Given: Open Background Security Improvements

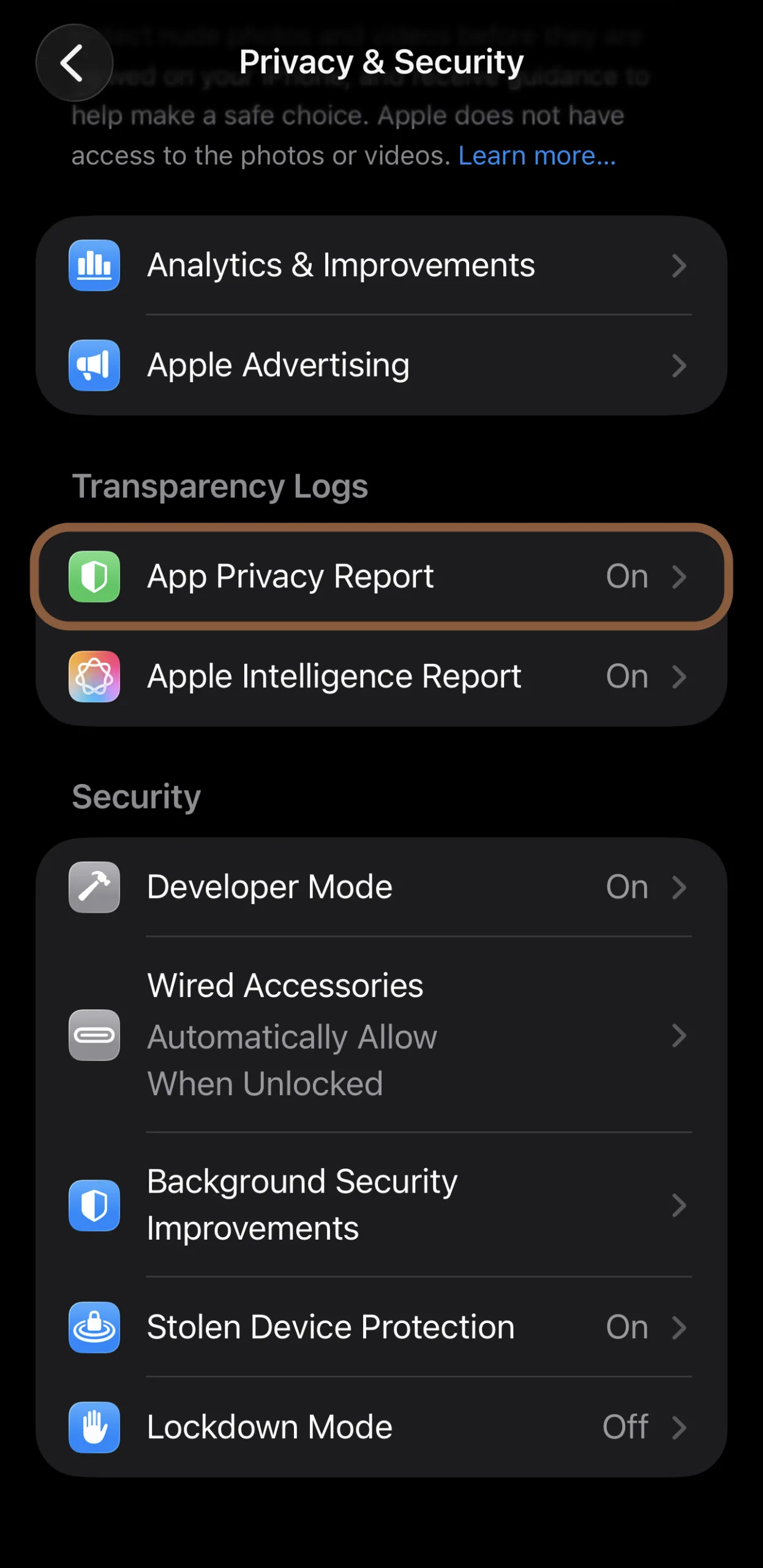Looking at the screenshot, I should [381, 1205].
